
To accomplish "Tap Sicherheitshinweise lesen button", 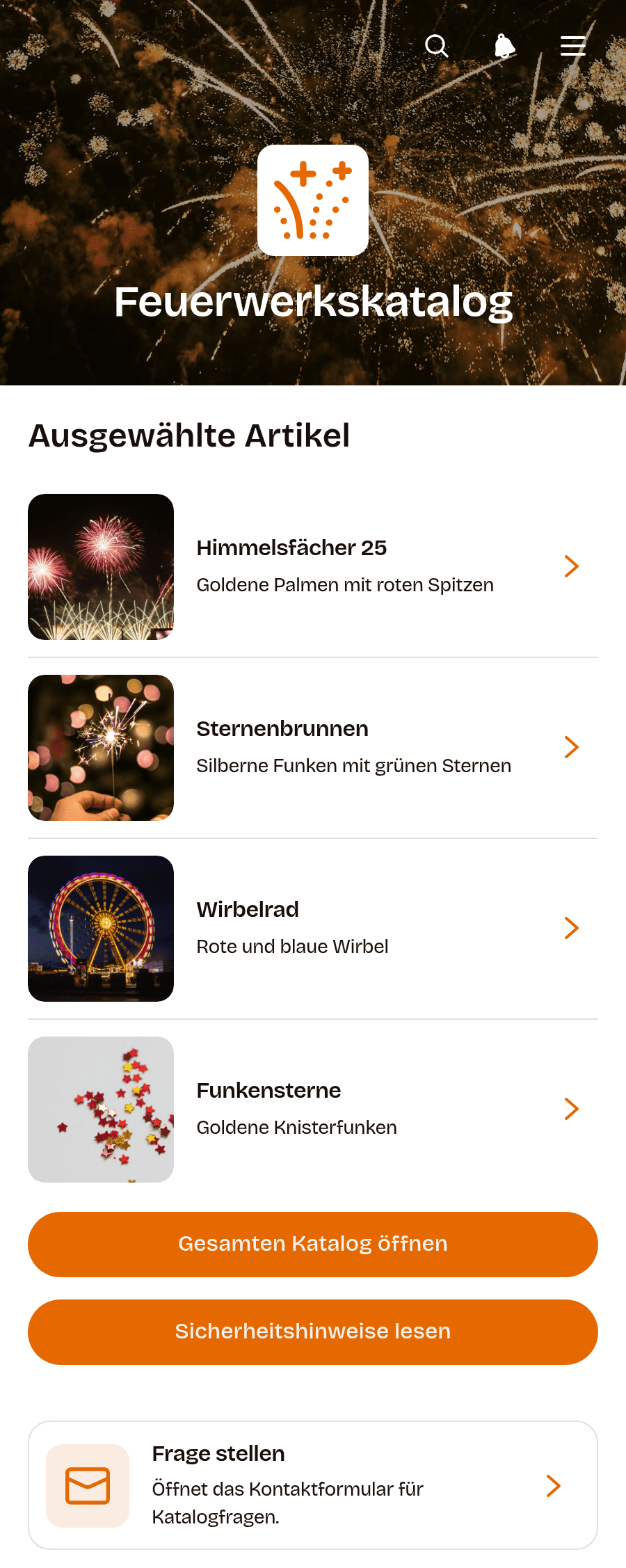I will click(313, 1332).
